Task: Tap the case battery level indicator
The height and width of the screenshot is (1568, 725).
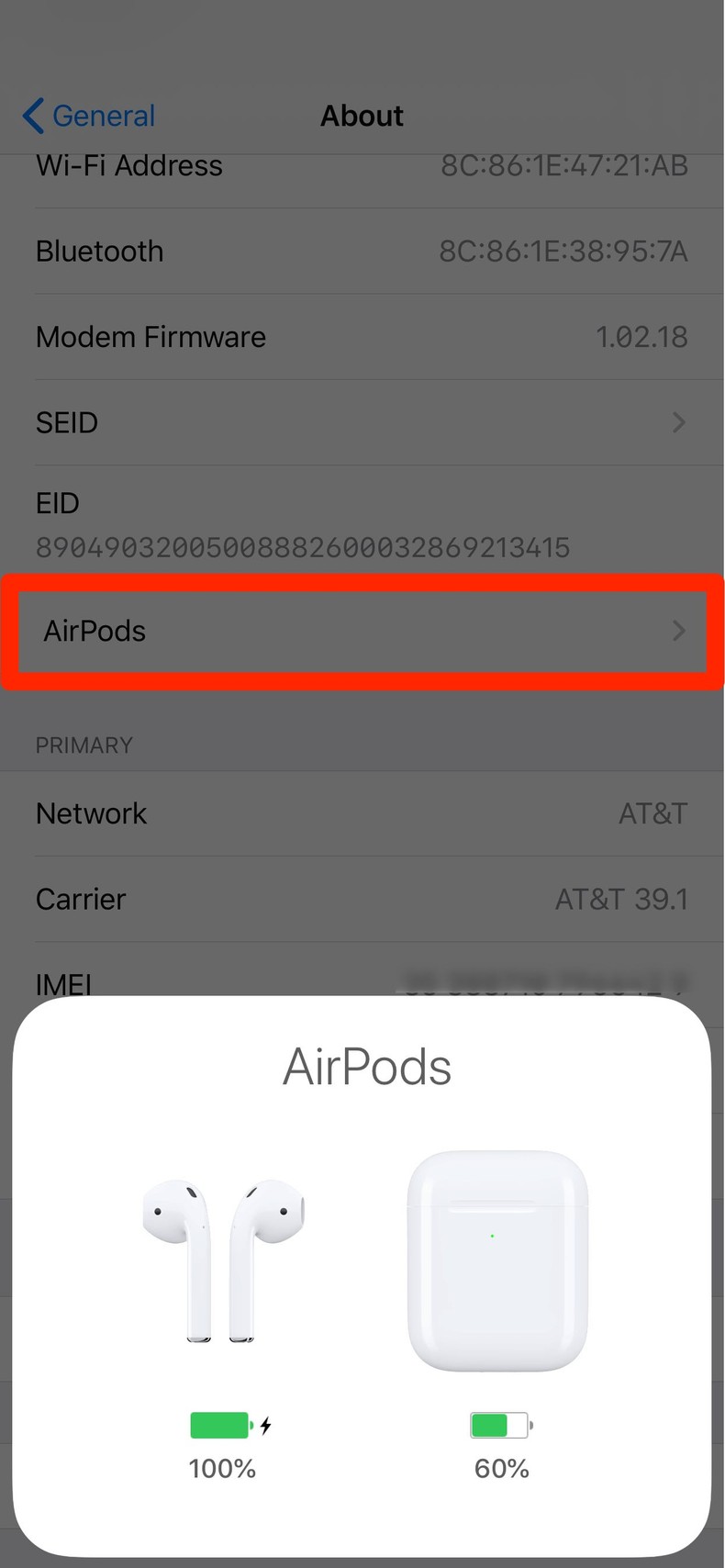Action: tap(500, 1425)
